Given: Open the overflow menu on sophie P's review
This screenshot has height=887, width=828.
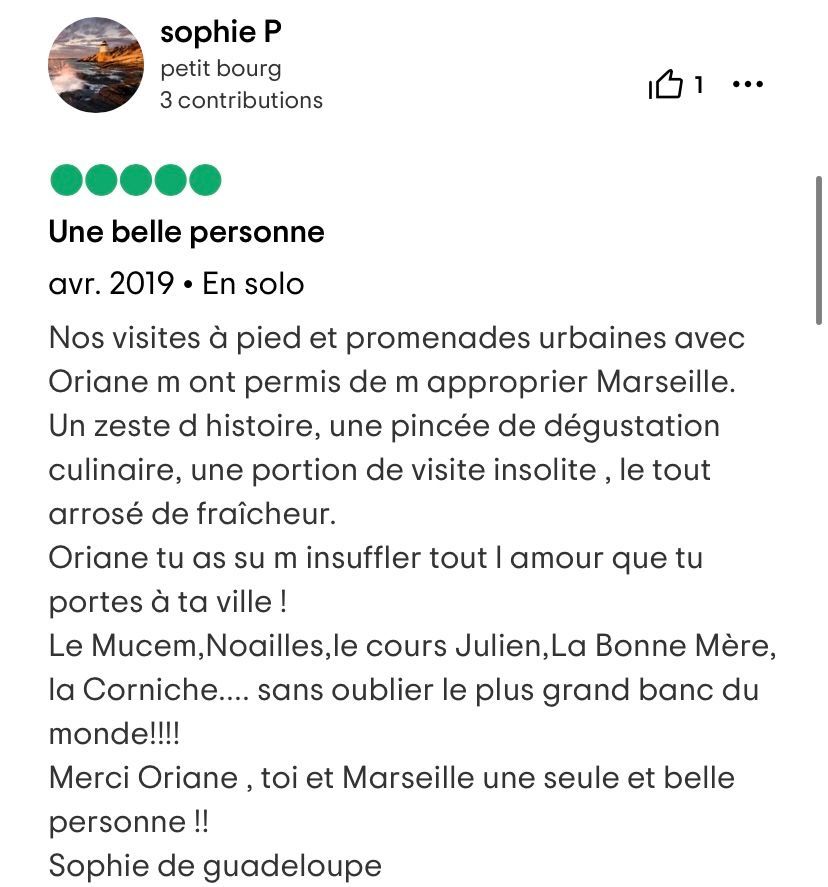Looking at the screenshot, I should (x=748, y=86).
